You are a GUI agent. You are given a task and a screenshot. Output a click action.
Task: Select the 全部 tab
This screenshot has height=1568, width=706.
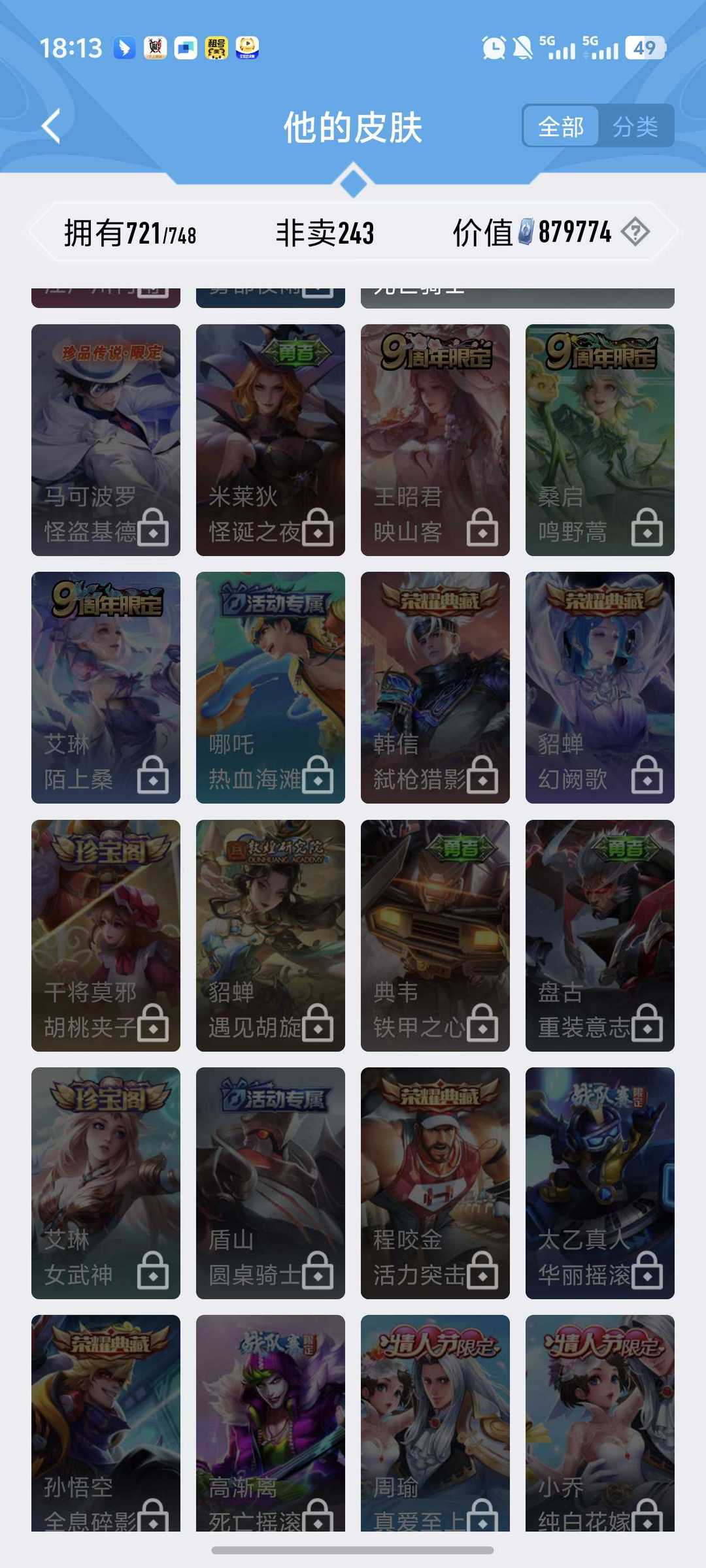point(561,126)
